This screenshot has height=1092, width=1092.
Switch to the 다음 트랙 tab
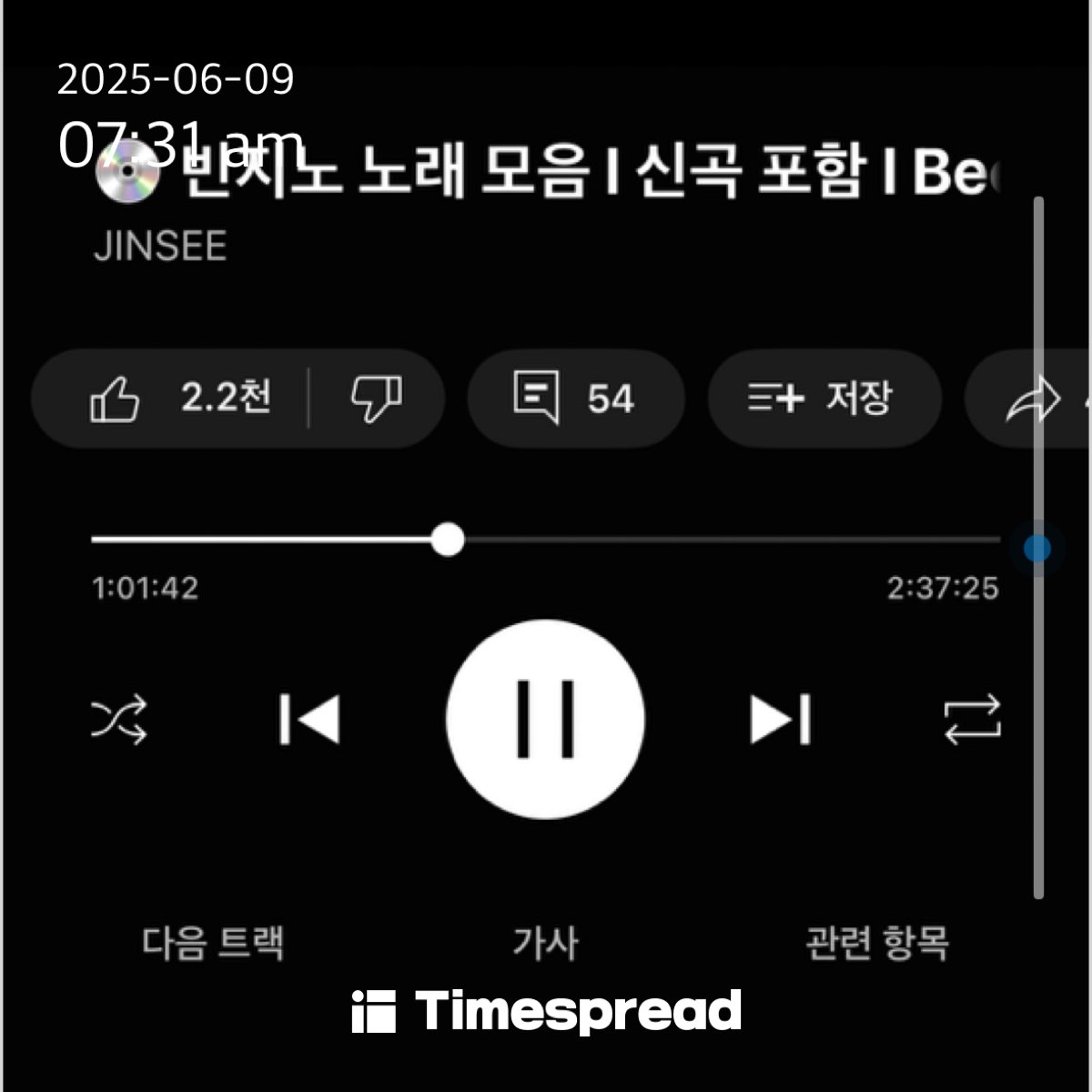coord(213,943)
